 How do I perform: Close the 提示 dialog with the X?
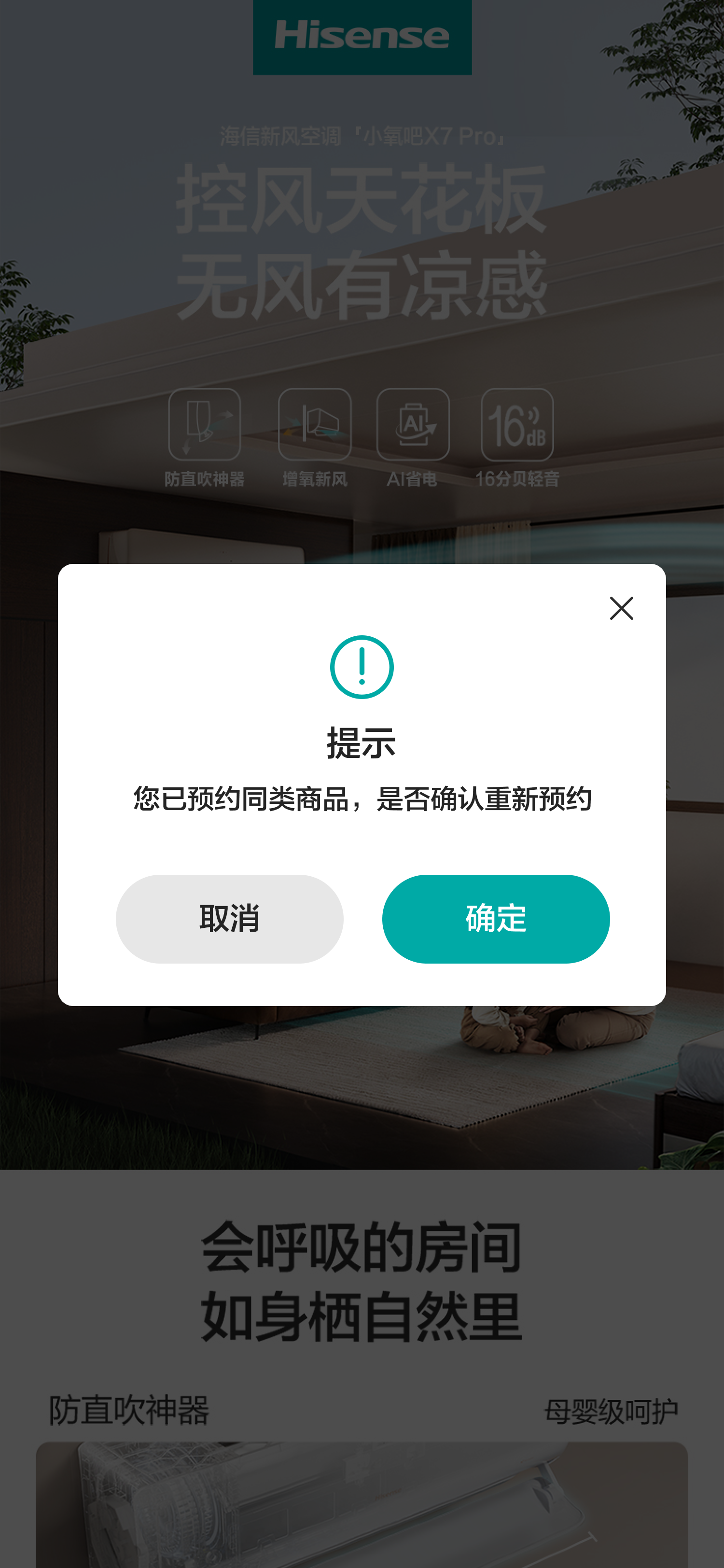point(621,608)
